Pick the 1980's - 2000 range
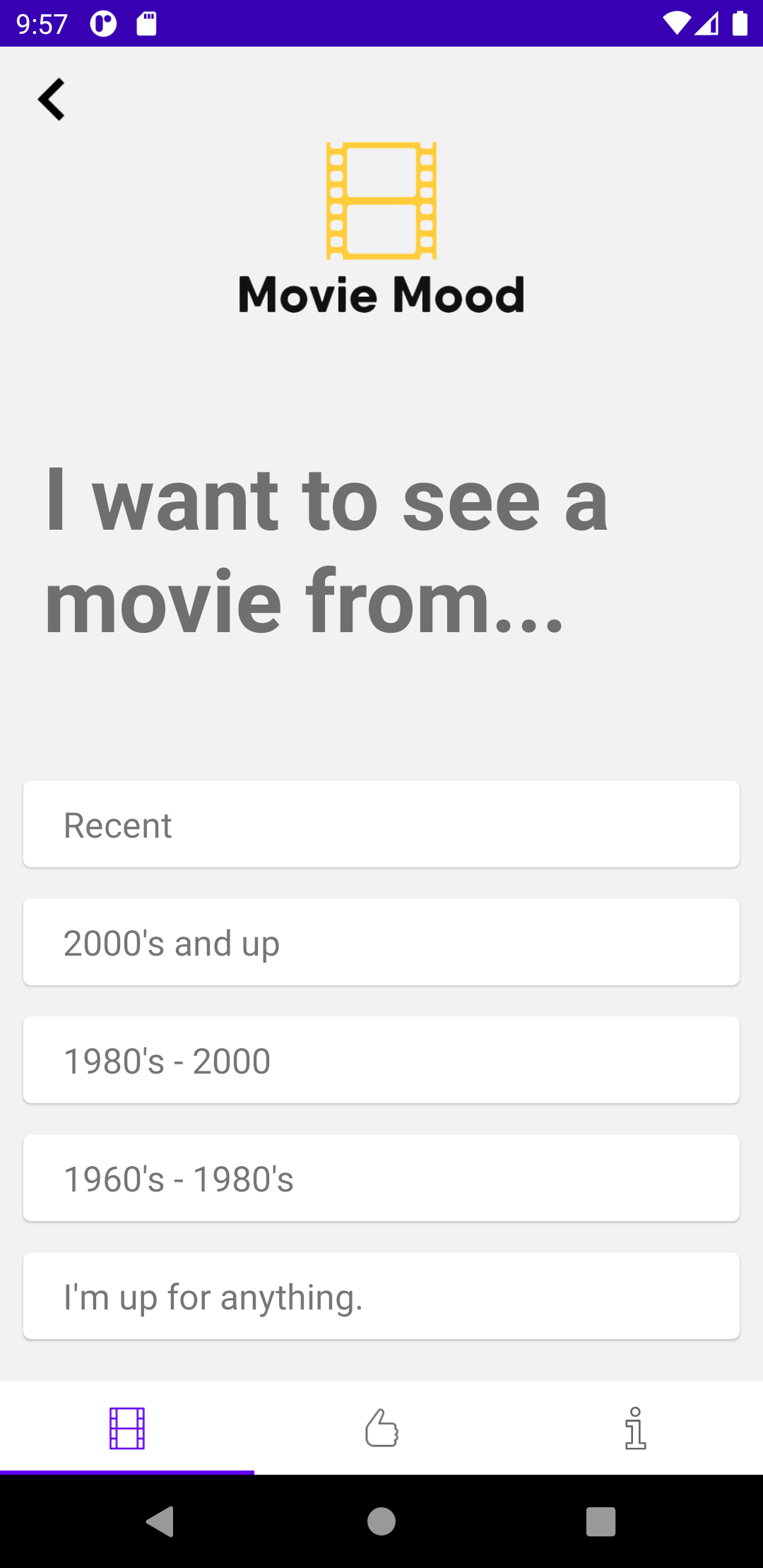This screenshot has width=763, height=1568. [381, 1059]
